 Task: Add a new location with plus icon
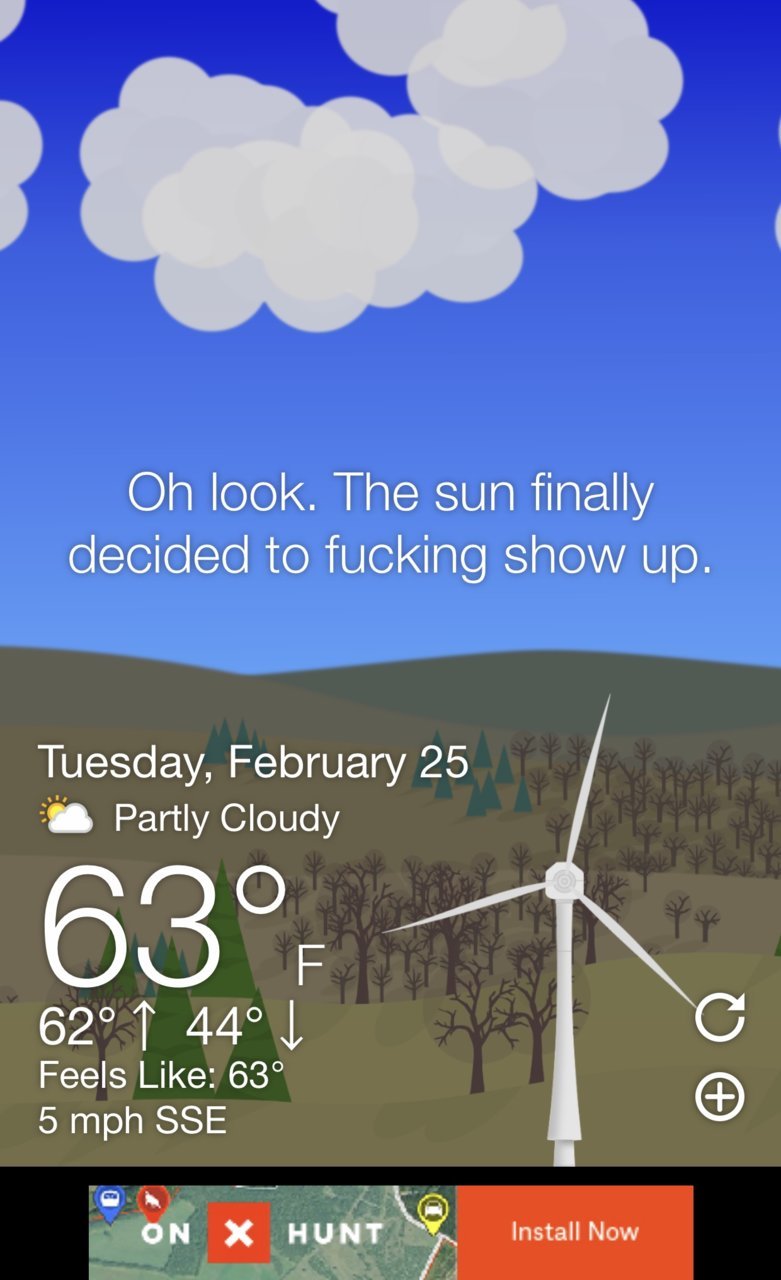click(x=720, y=1097)
